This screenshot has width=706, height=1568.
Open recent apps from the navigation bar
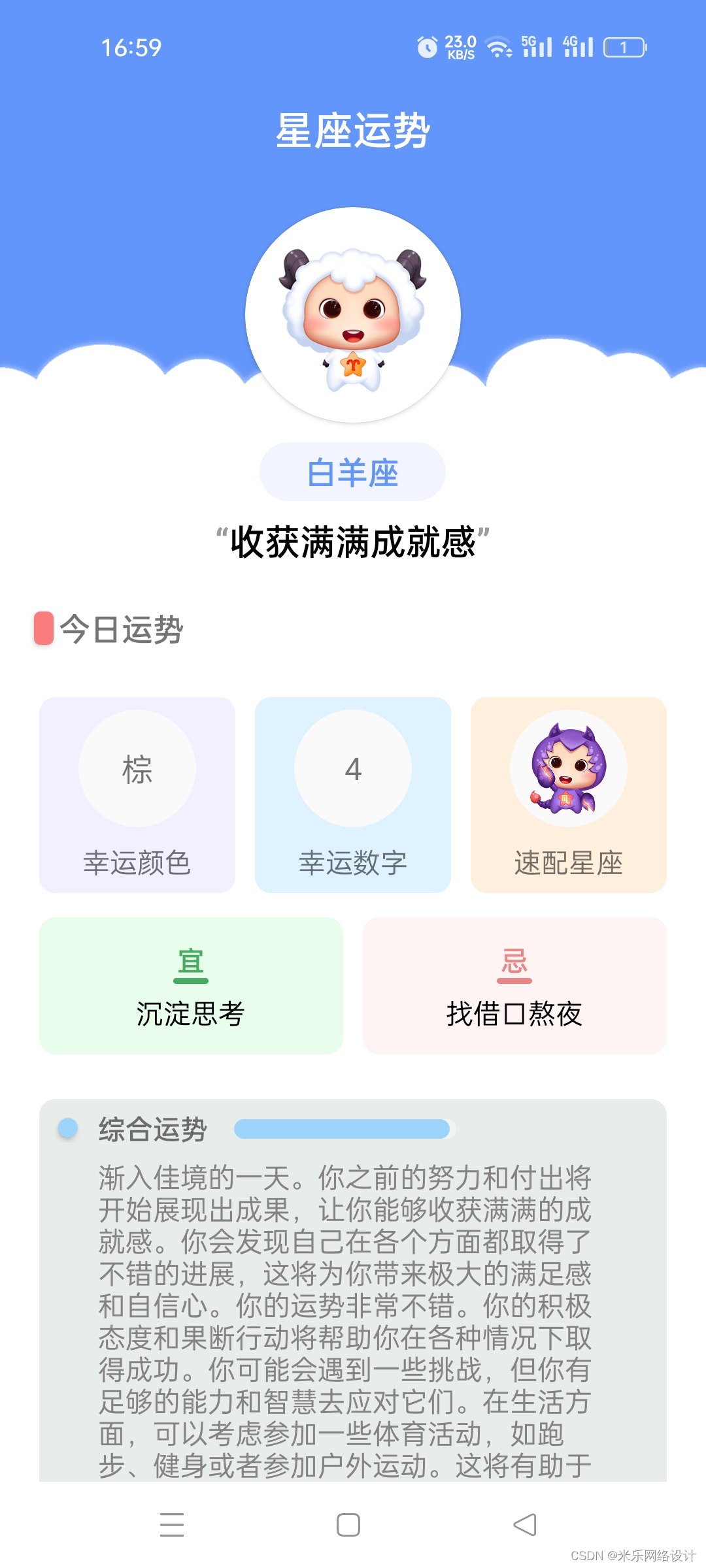[x=172, y=1525]
